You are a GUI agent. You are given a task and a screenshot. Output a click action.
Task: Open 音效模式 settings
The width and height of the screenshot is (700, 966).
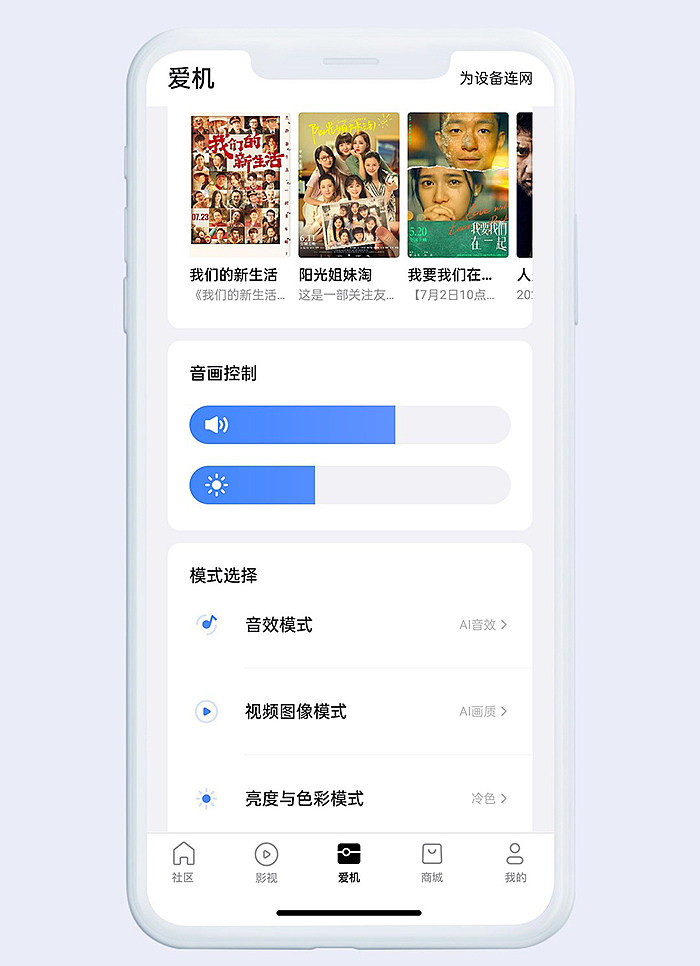(x=350, y=625)
